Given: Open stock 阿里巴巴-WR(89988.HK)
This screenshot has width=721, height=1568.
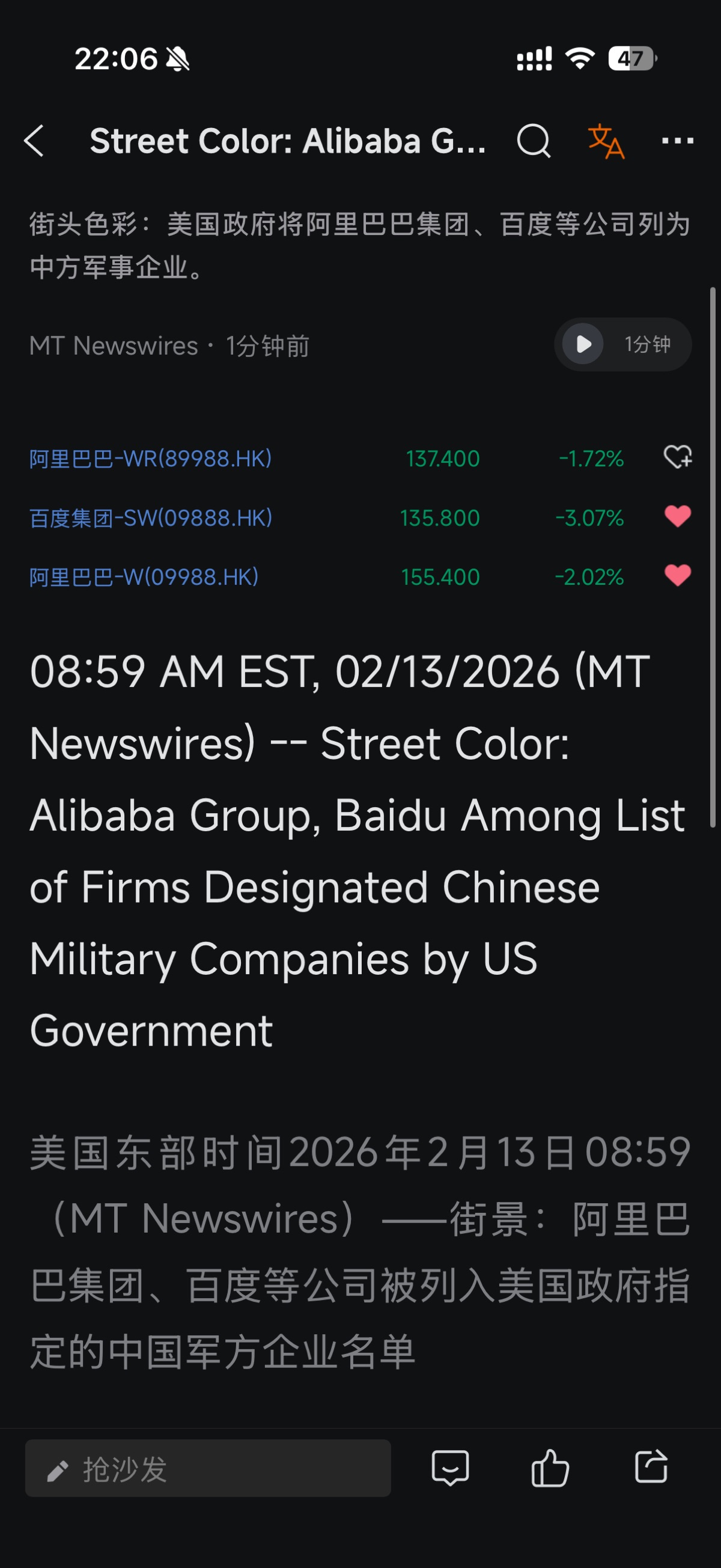Looking at the screenshot, I should pyautogui.click(x=150, y=459).
